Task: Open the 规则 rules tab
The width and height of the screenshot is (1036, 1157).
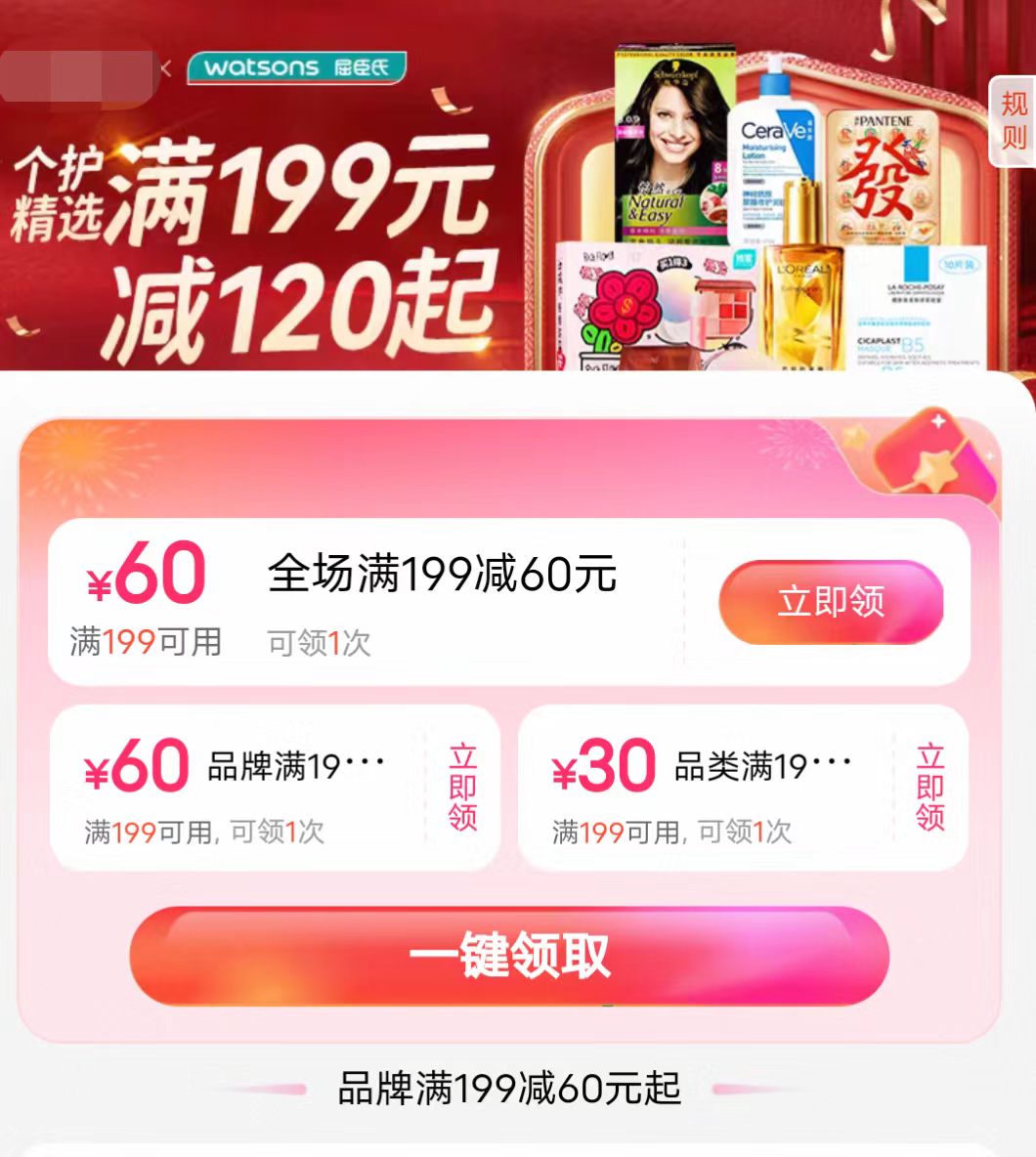Action: point(1014,119)
